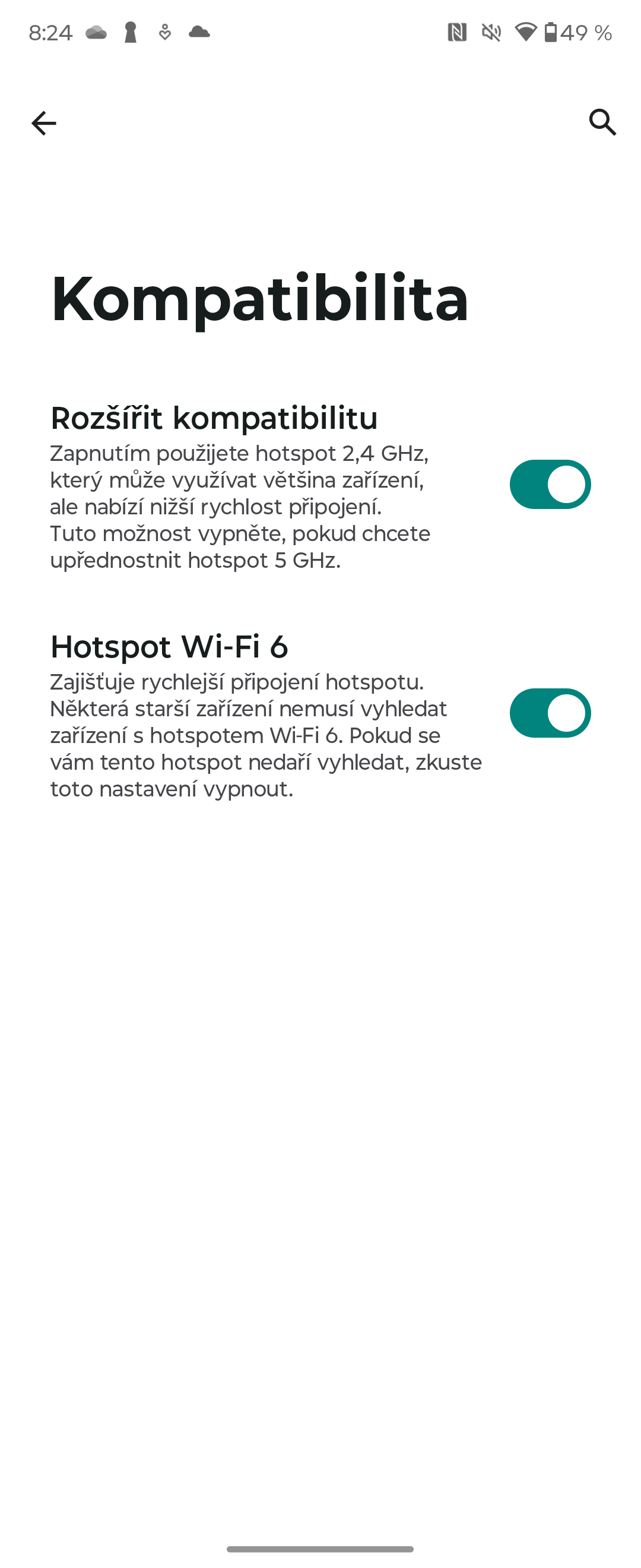Tap the Rozšířit kompatibilitu label
This screenshot has height=1568, width=641.
pos(214,418)
